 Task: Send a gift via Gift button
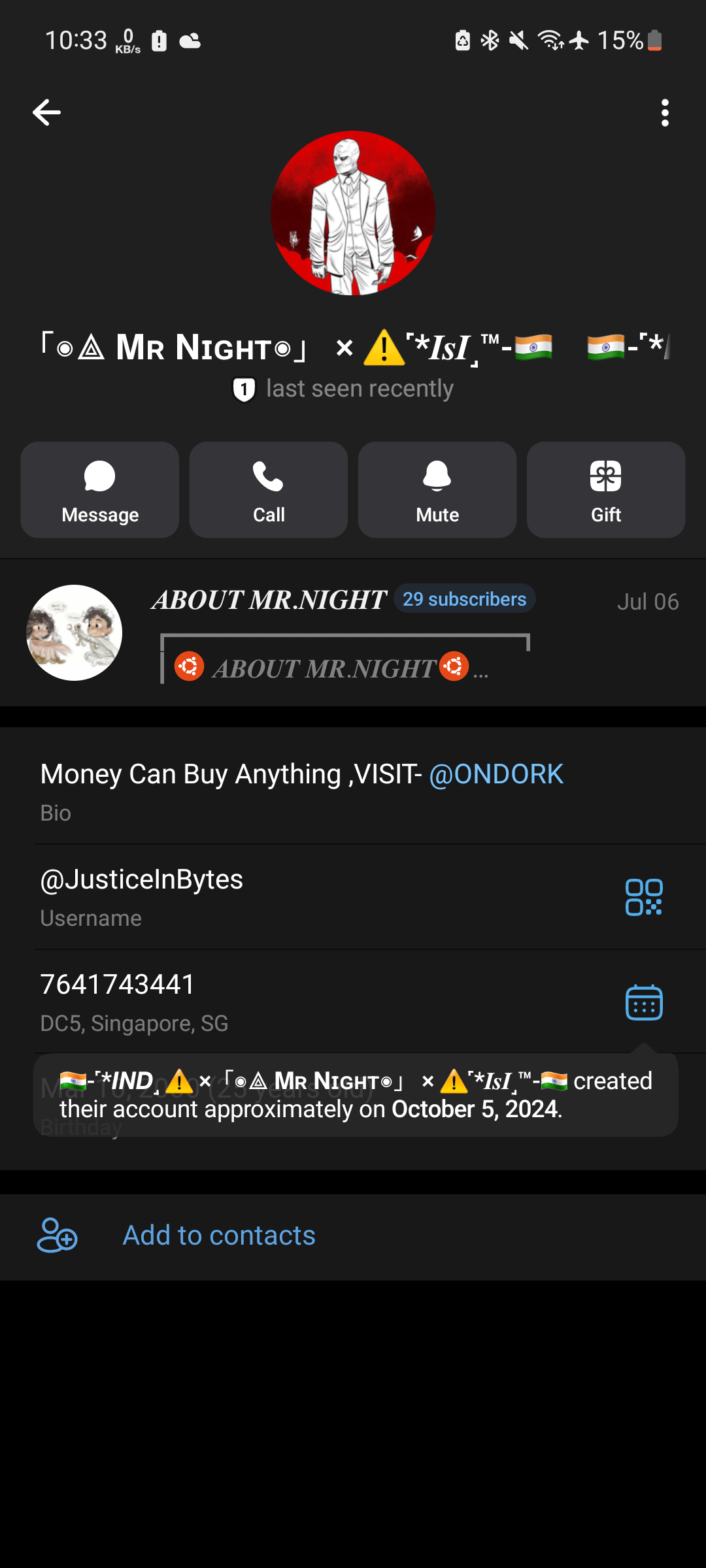(606, 490)
